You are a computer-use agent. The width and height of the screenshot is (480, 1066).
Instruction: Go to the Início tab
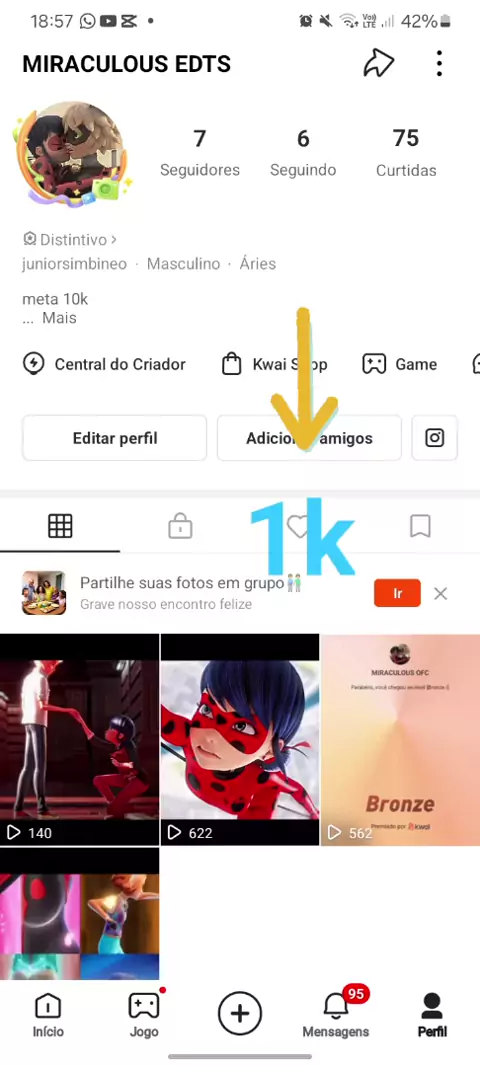(x=48, y=1014)
